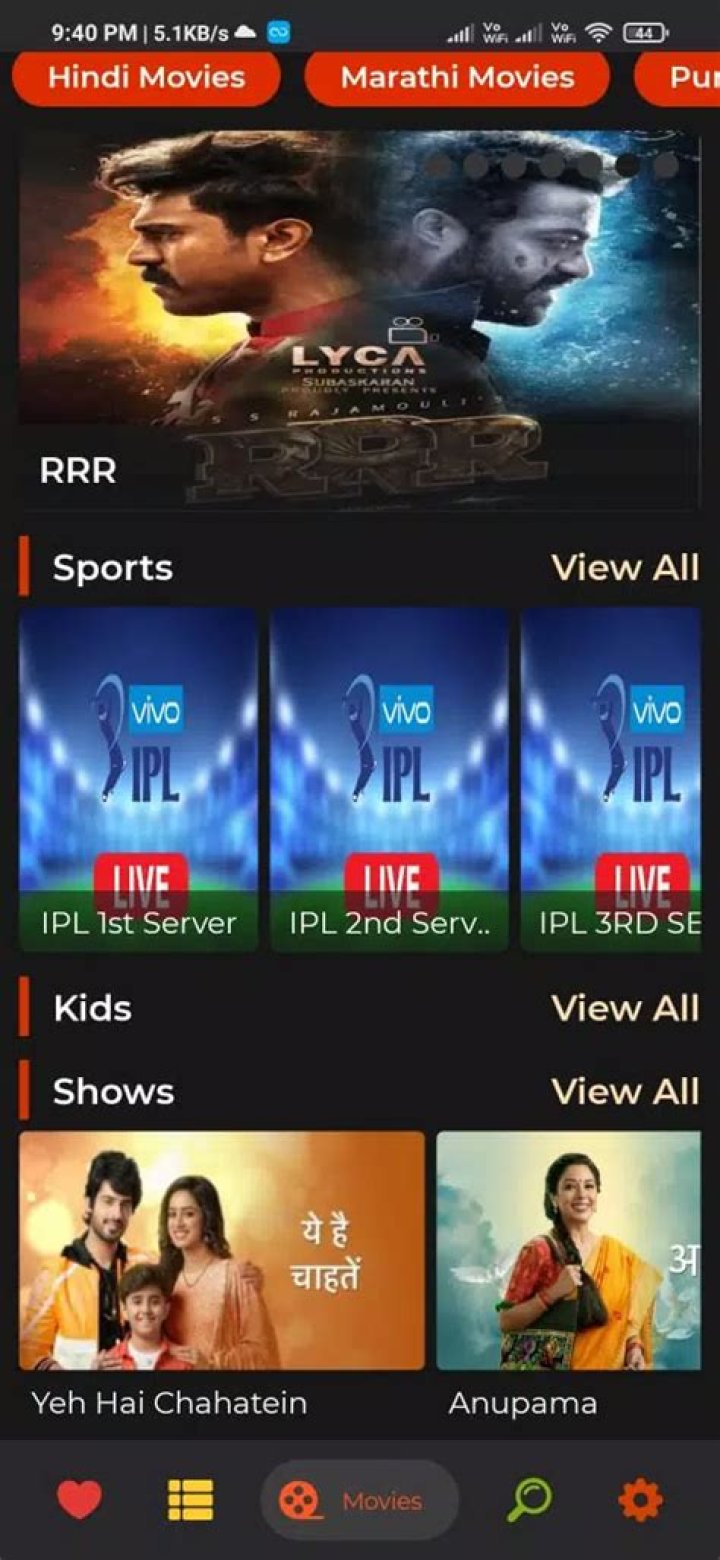
Task: Open IPL 3RD Server live stream
Action: pos(612,780)
